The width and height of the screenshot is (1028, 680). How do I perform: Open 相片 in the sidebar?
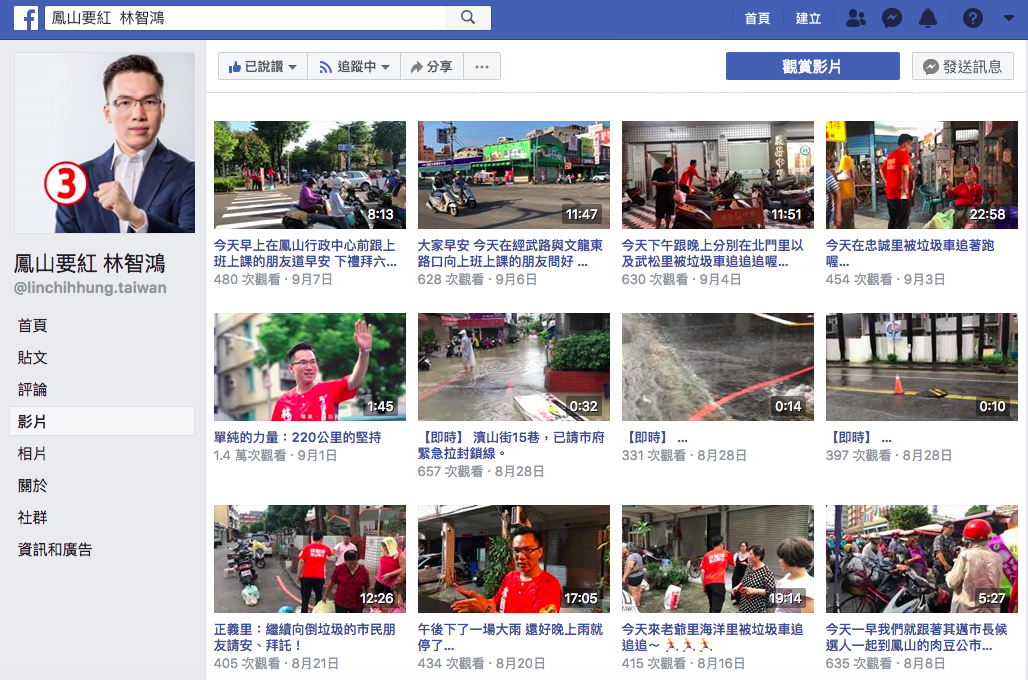[x=33, y=453]
